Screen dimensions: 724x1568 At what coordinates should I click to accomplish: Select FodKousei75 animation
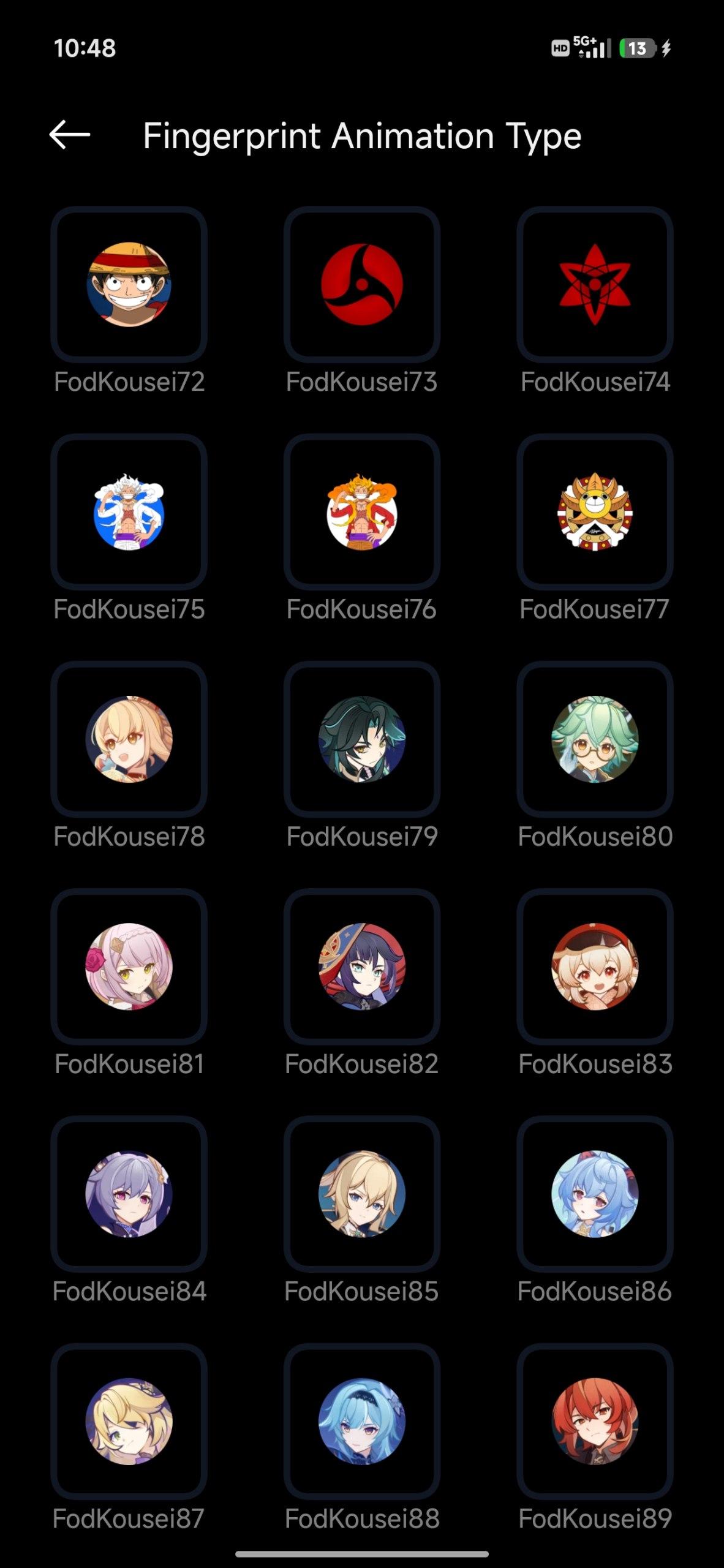(x=129, y=512)
